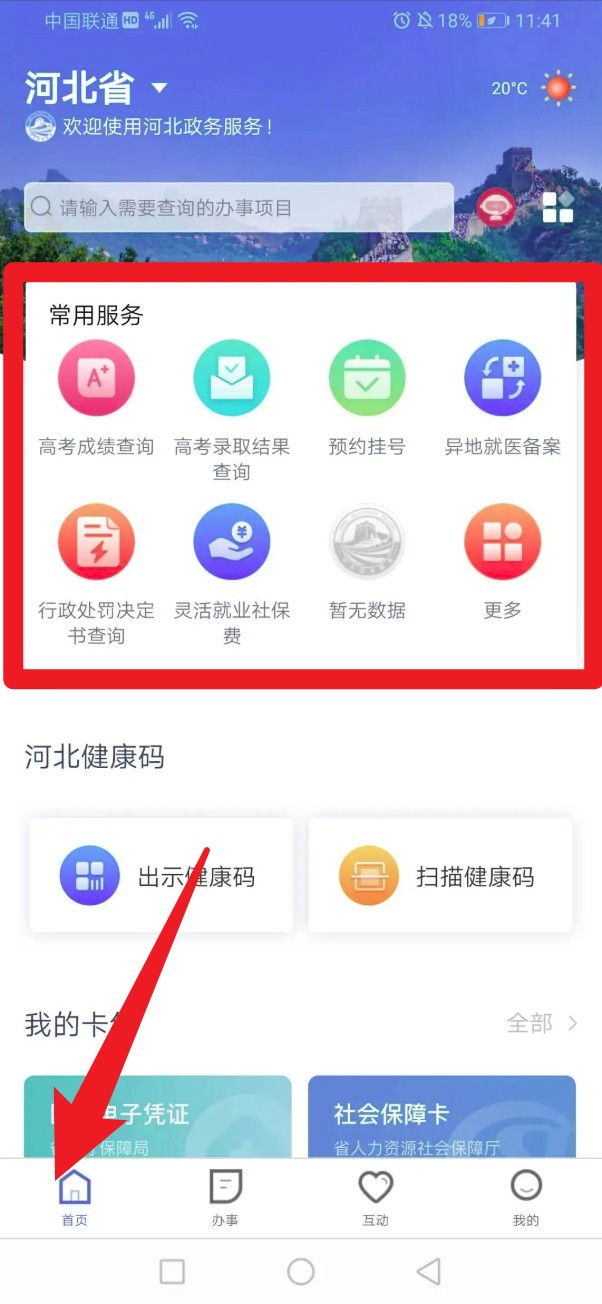Switch to the 首页 tab
Image resolution: width=602 pixels, height=1304 pixels.
[75, 1197]
